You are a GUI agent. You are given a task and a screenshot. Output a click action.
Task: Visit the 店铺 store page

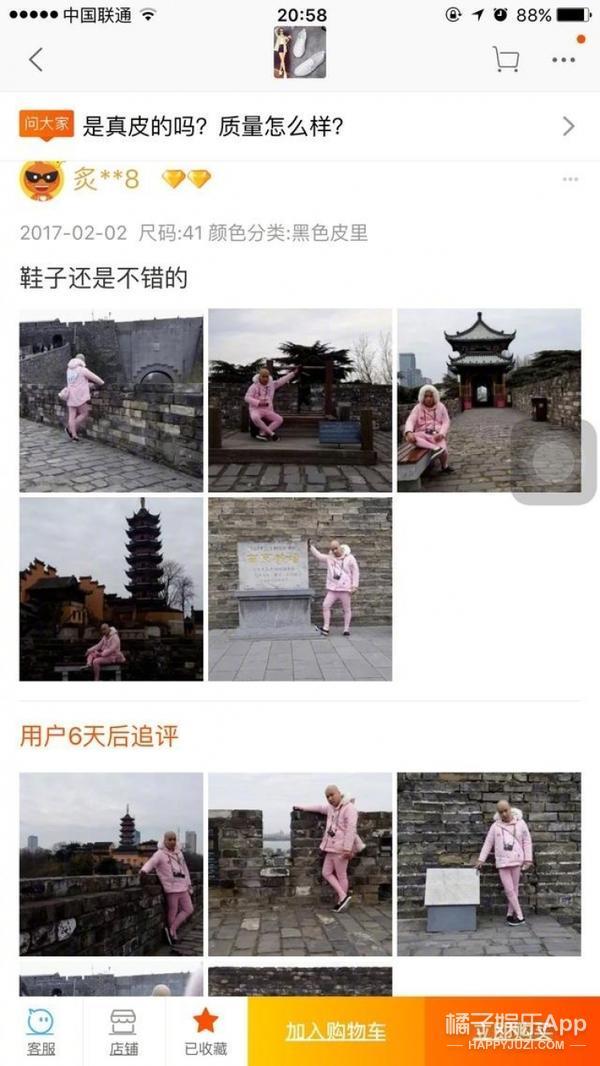tap(124, 1032)
